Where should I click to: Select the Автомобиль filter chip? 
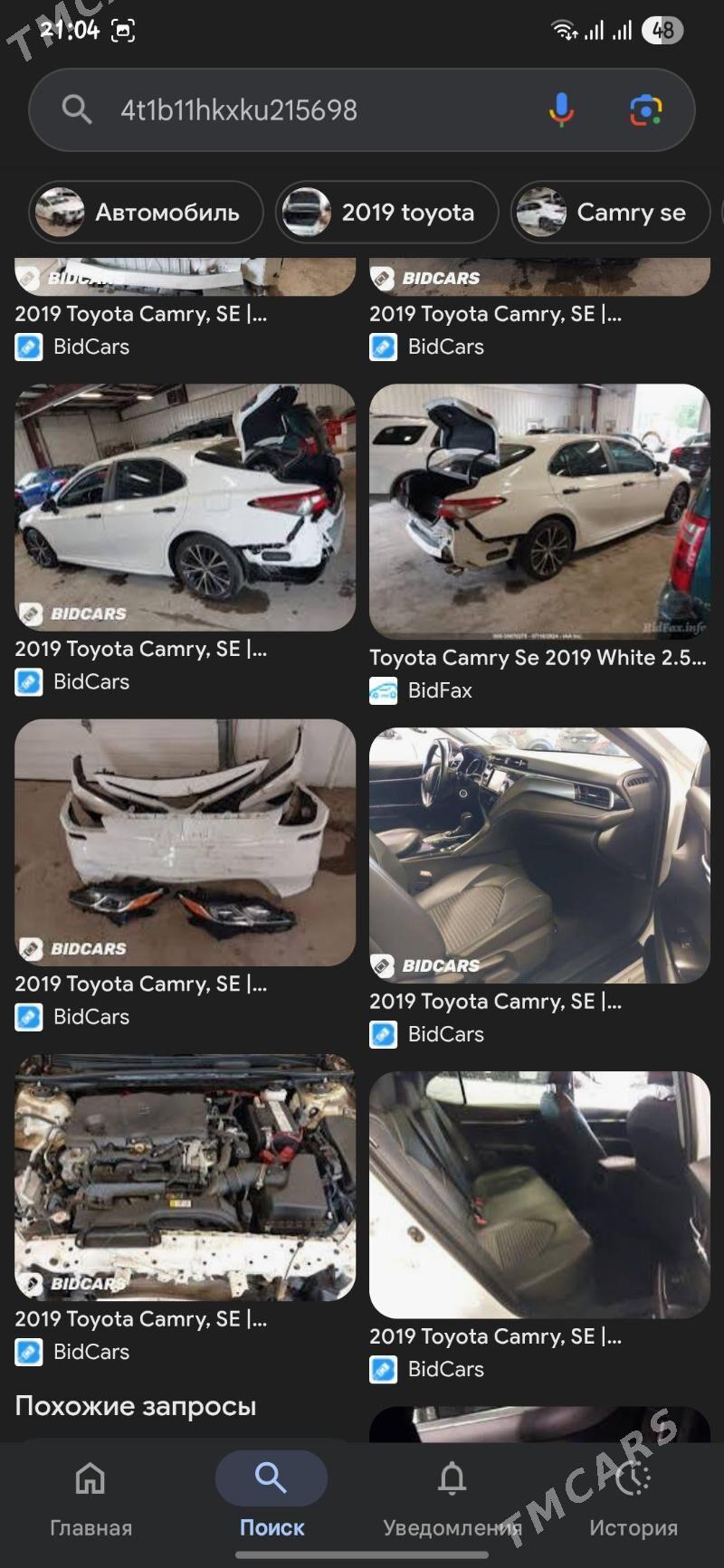[x=146, y=212]
